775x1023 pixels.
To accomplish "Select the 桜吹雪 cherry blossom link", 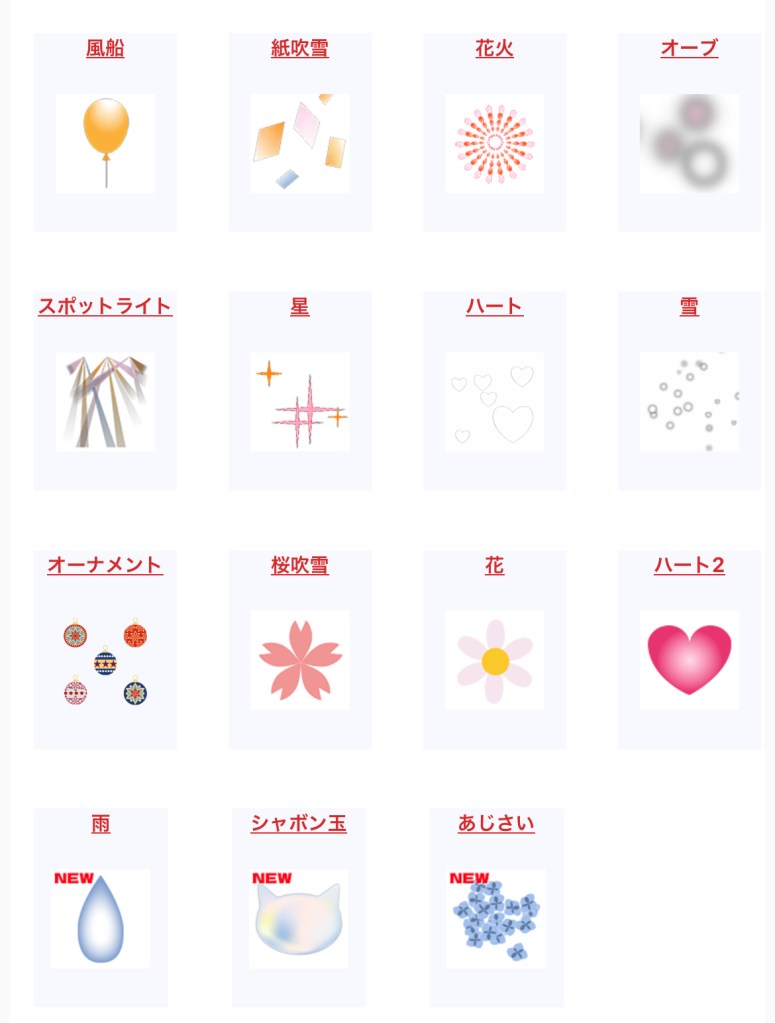I will (300, 565).
